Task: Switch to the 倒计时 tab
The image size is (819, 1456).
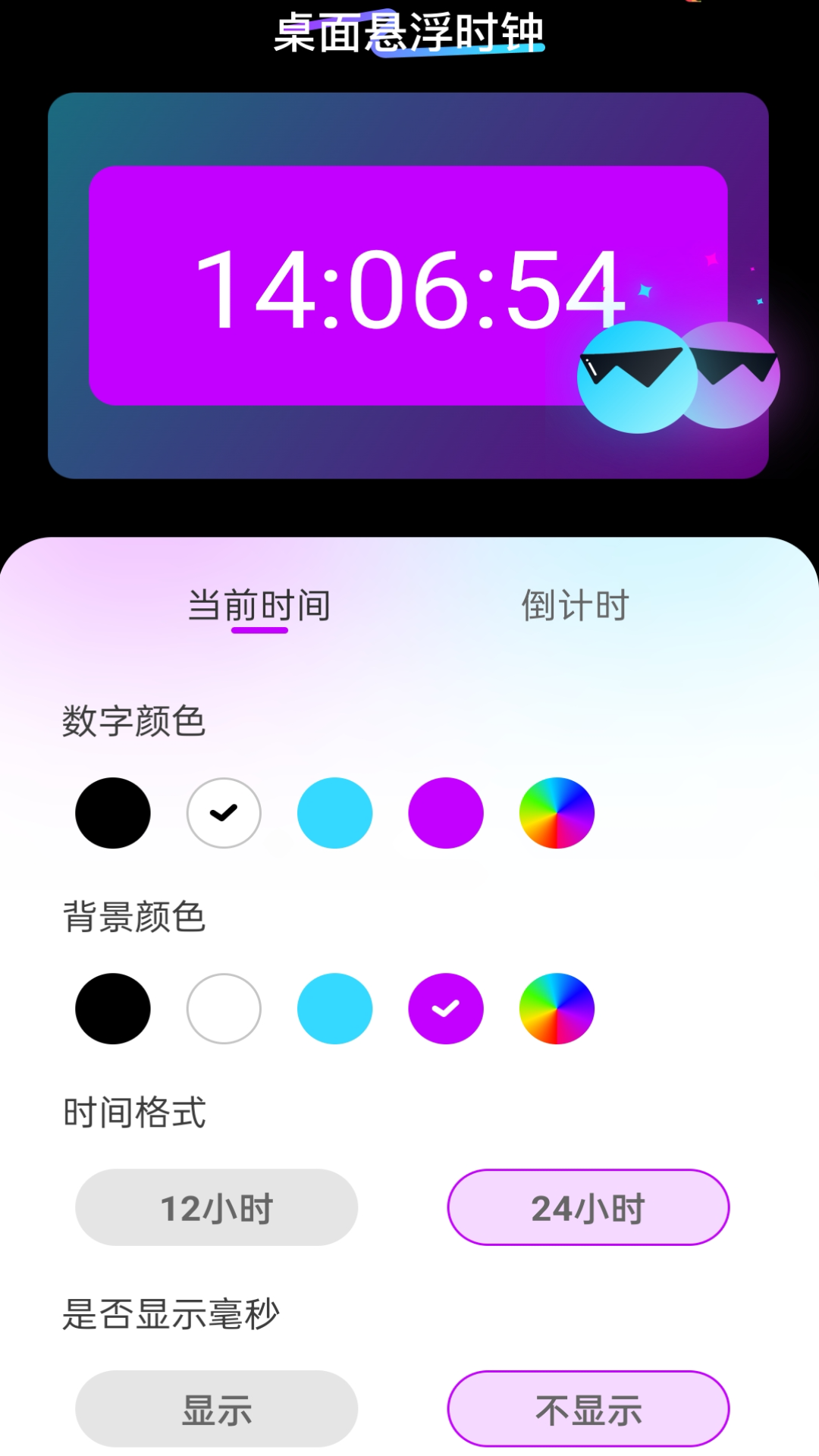Action: (576, 604)
